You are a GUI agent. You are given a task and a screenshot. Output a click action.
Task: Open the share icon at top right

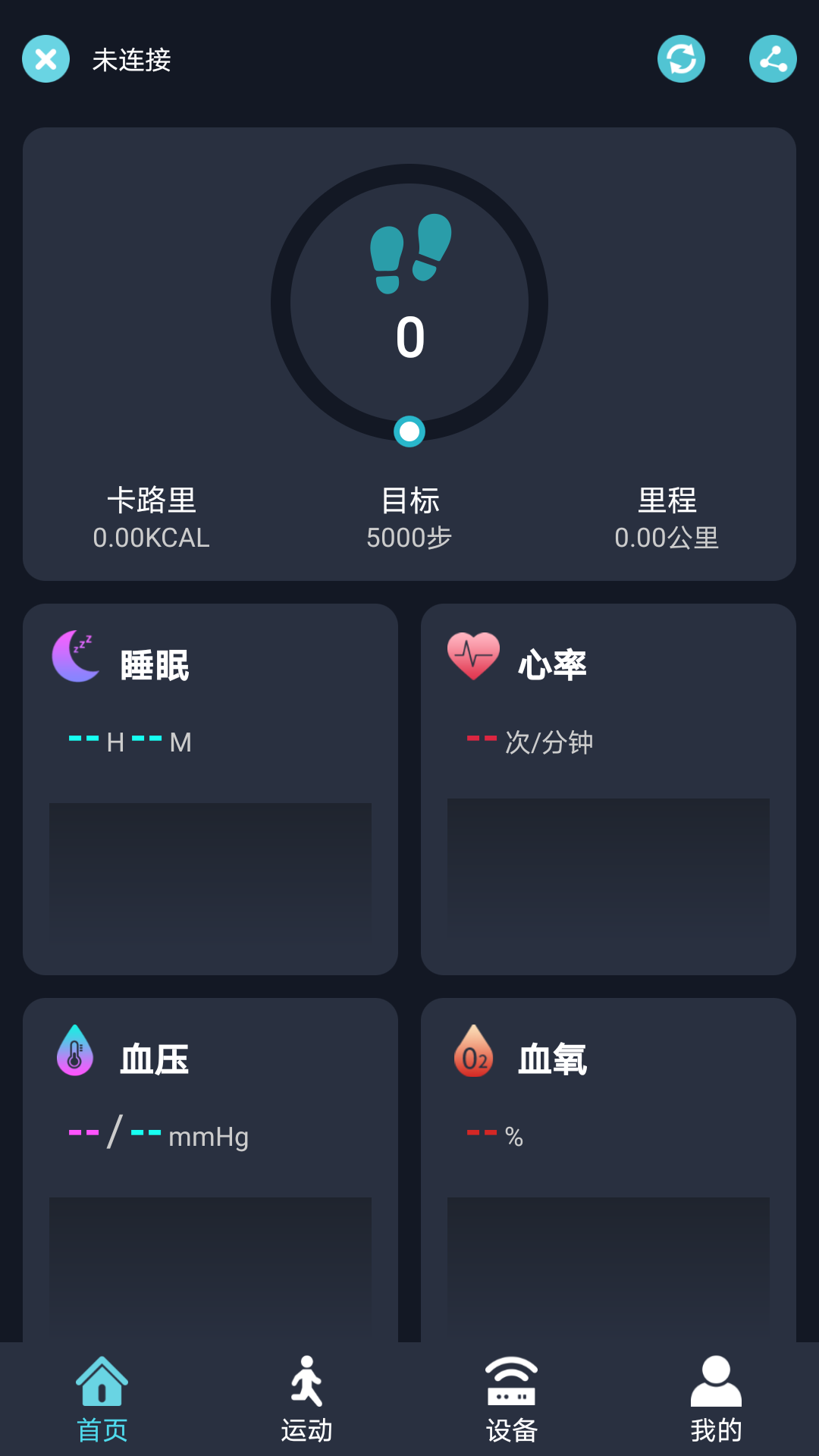773,58
